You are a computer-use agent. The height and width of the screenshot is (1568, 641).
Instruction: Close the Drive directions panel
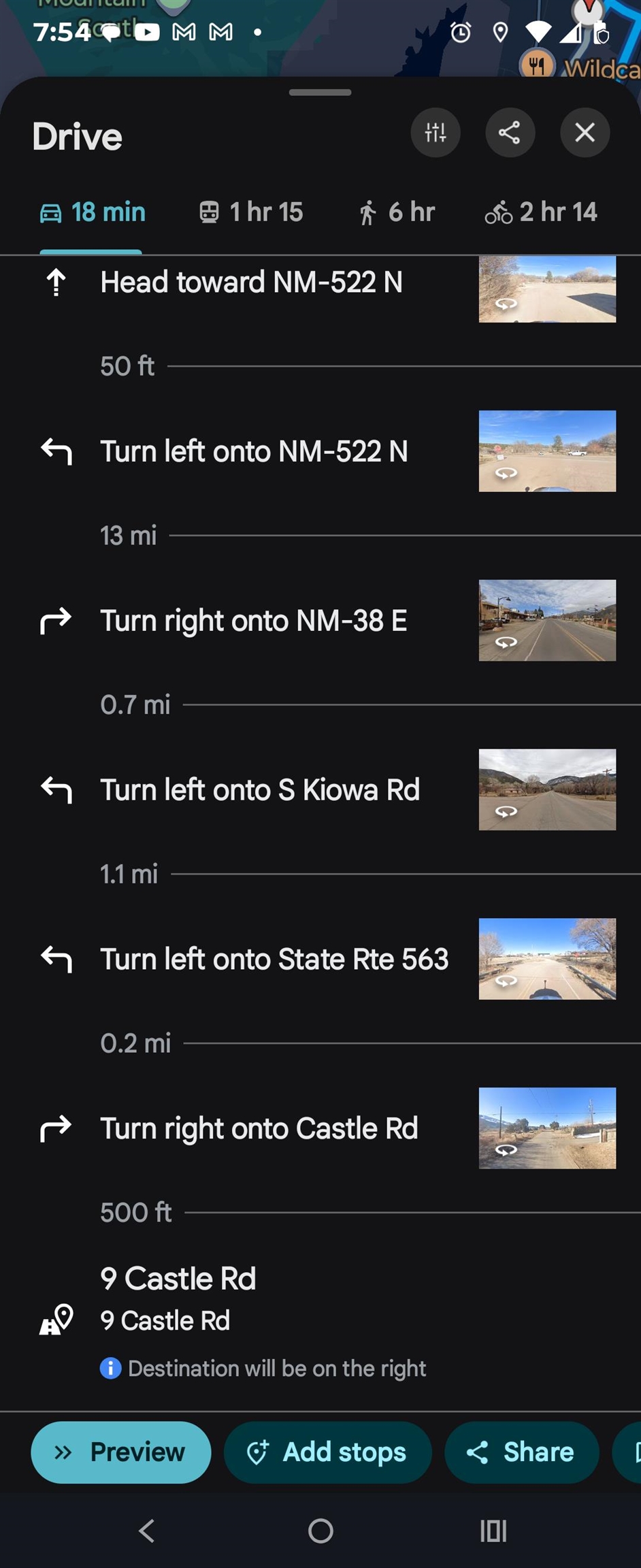[585, 133]
